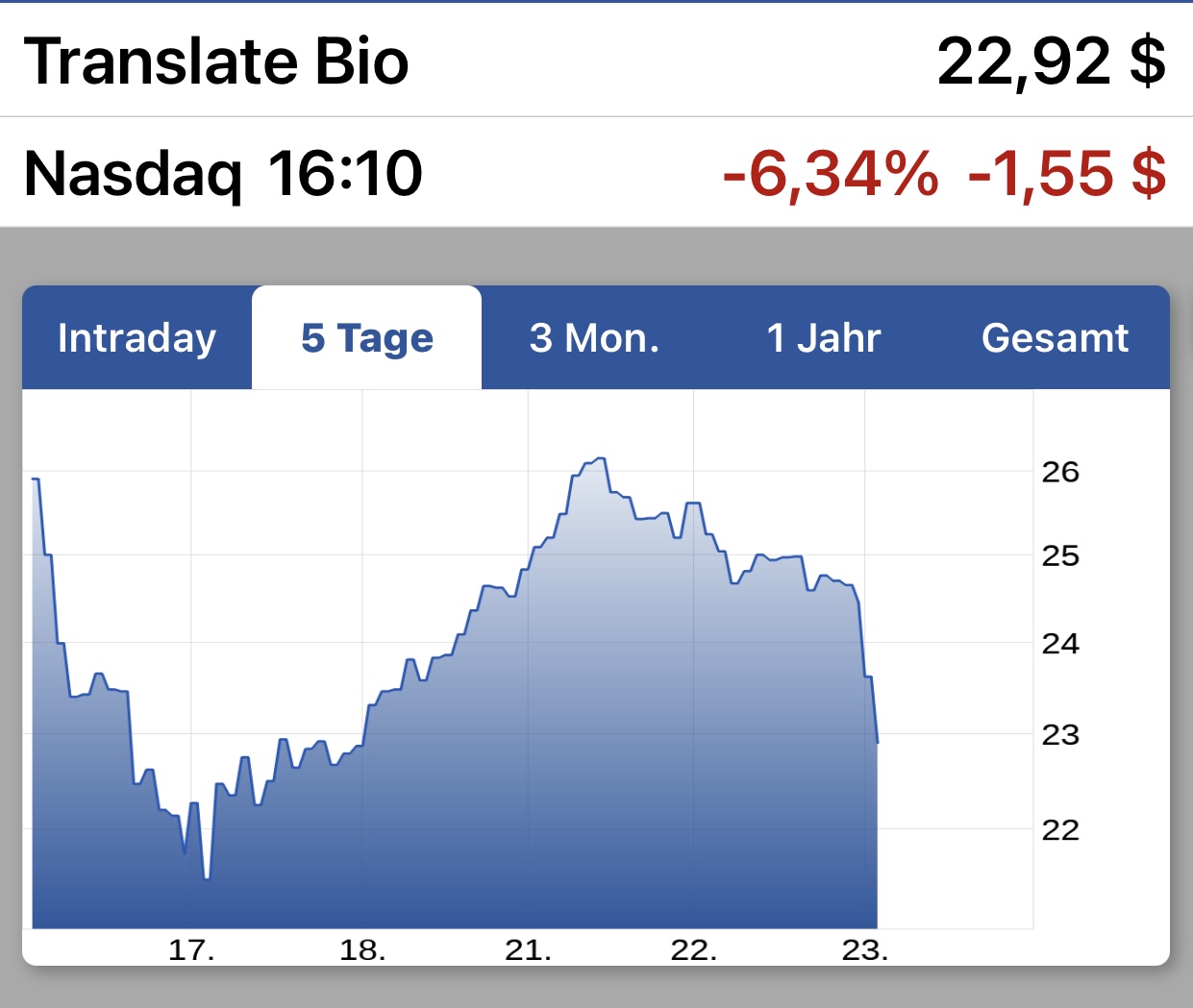Open the Gesamt chart tab
Viewport: 1193px width, 1008px height.
pos(1055,338)
